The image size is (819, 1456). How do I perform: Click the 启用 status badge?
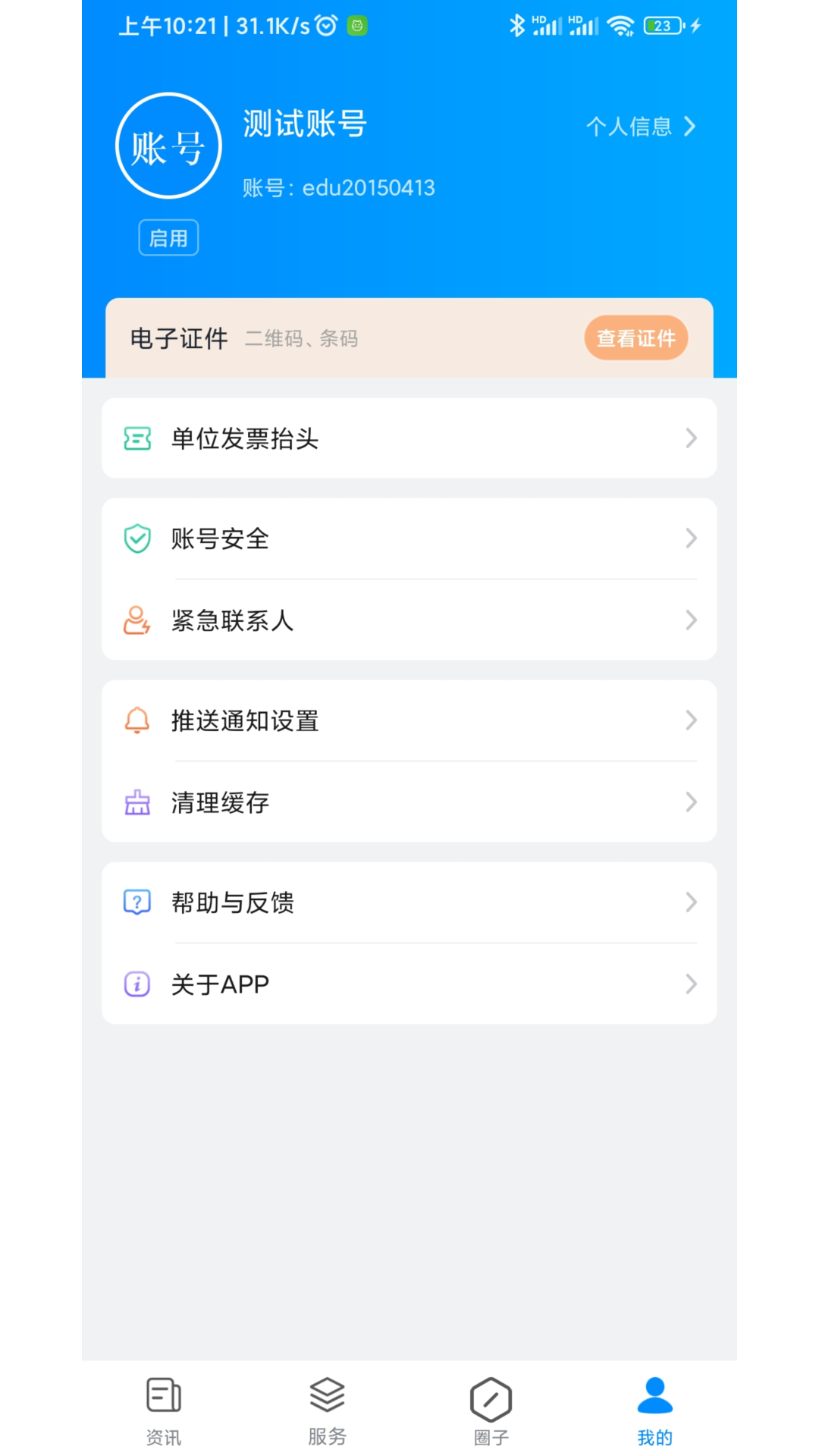(x=168, y=237)
